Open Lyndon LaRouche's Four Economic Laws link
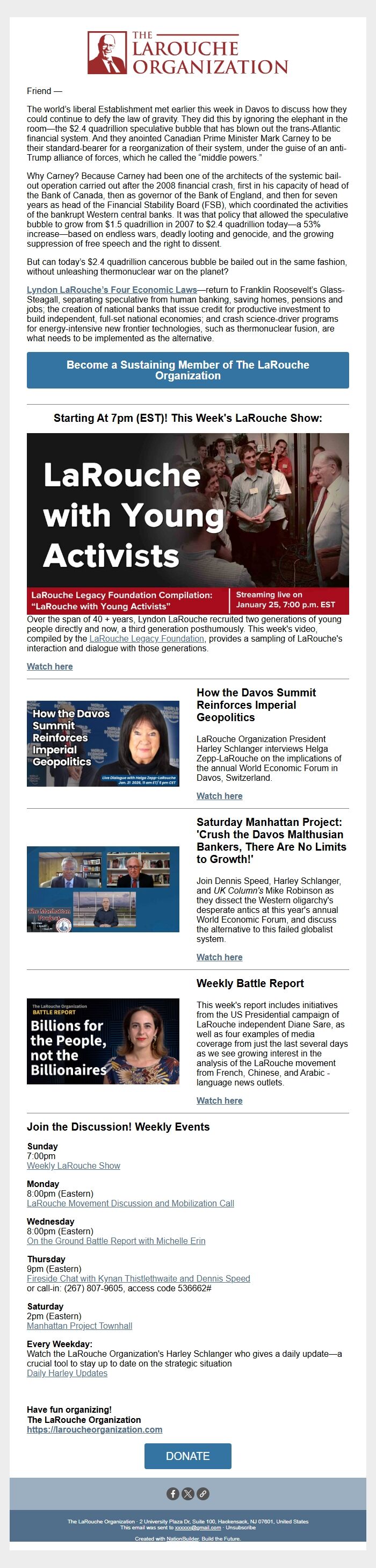Image resolution: width=376 pixels, height=1568 pixels. pos(112,290)
